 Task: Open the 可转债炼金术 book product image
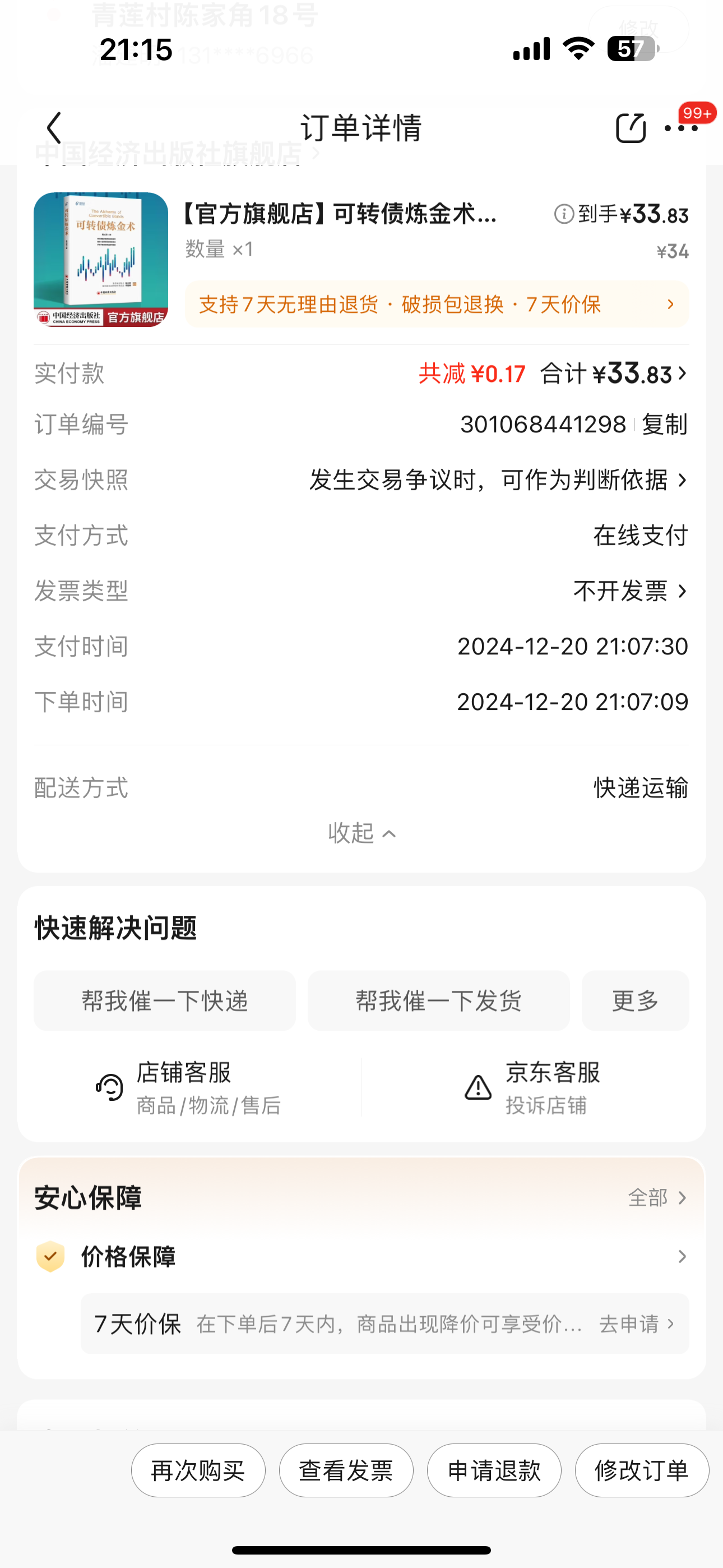pos(100,259)
